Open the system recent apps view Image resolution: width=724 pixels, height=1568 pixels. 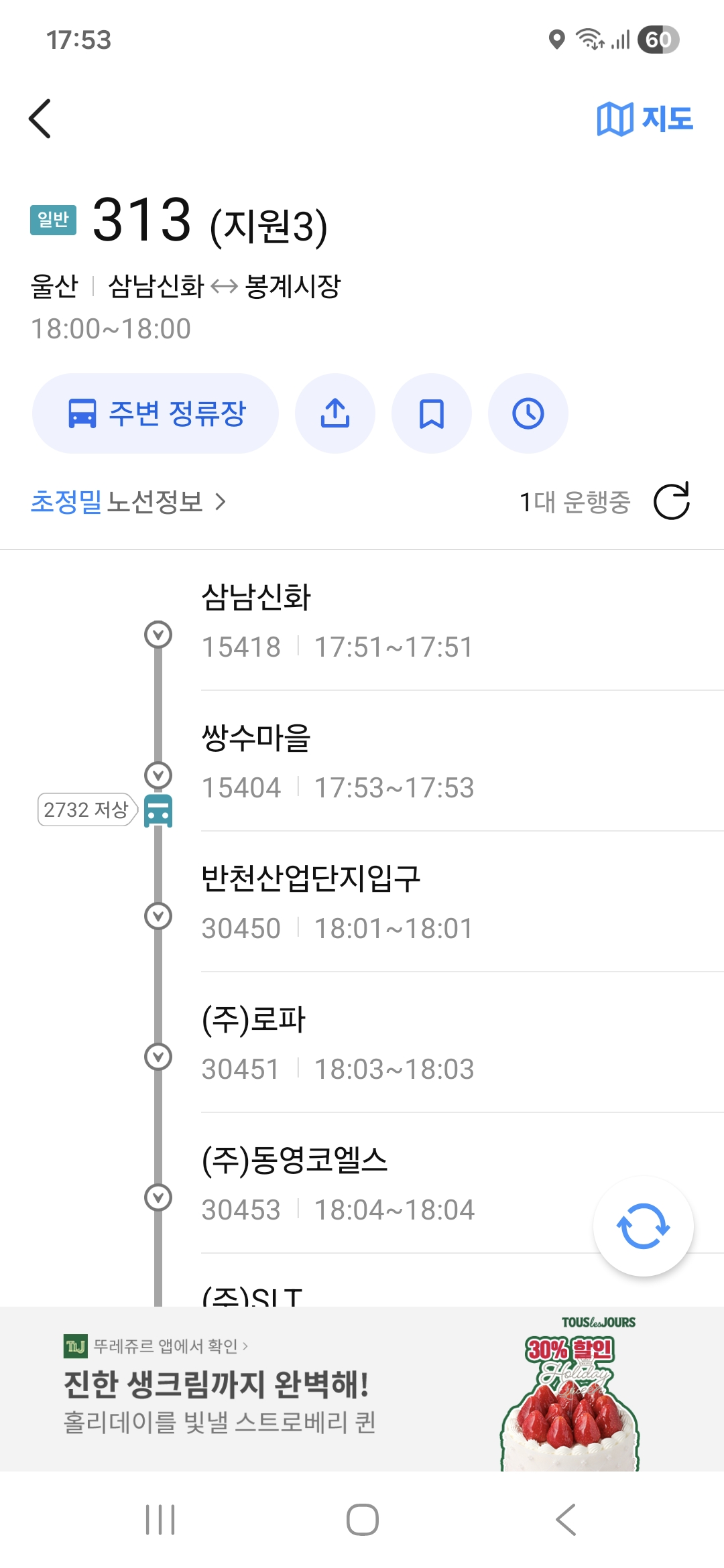(160, 1519)
